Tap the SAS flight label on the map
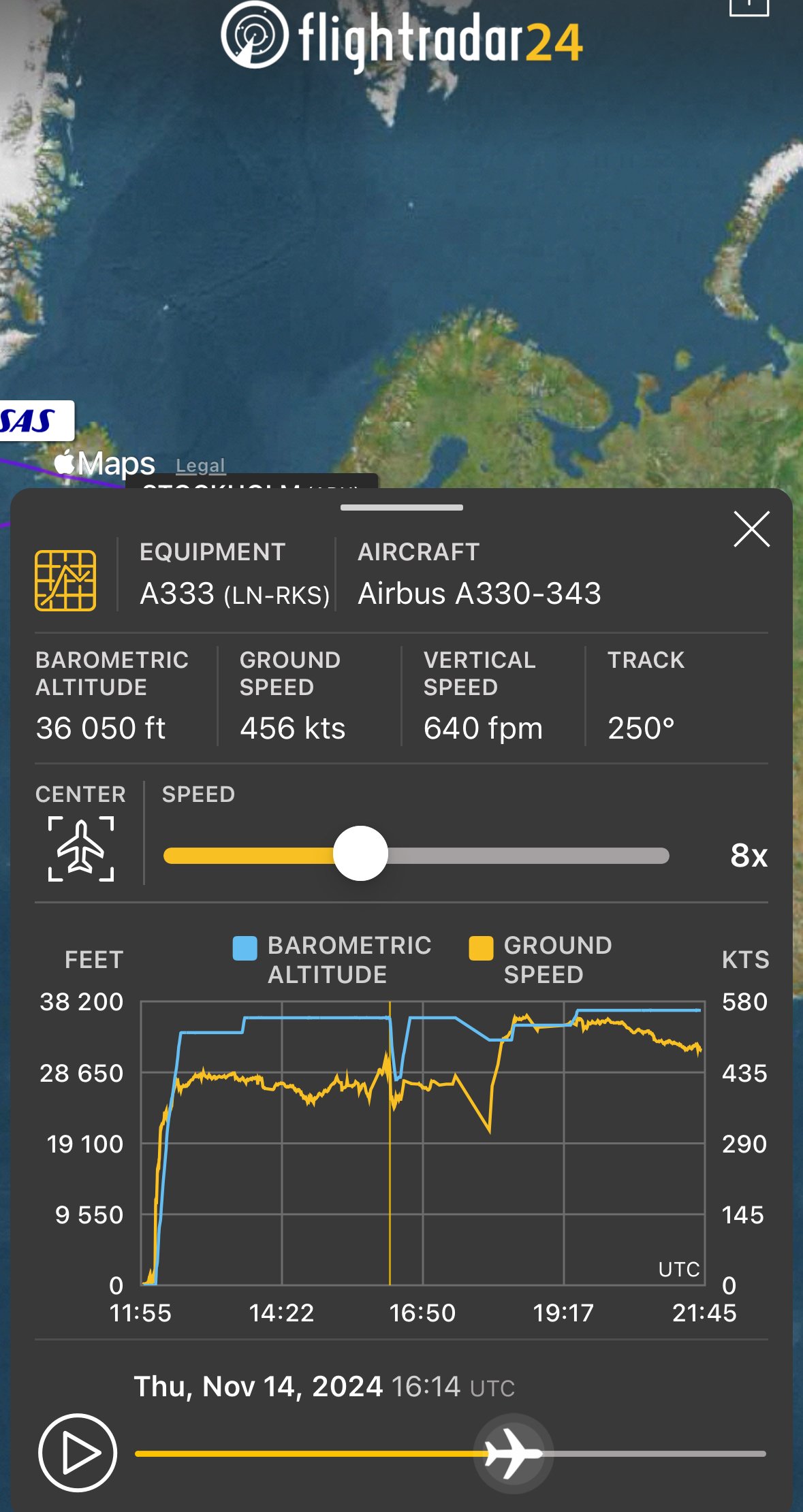This screenshot has height=1512, width=803. (33, 421)
